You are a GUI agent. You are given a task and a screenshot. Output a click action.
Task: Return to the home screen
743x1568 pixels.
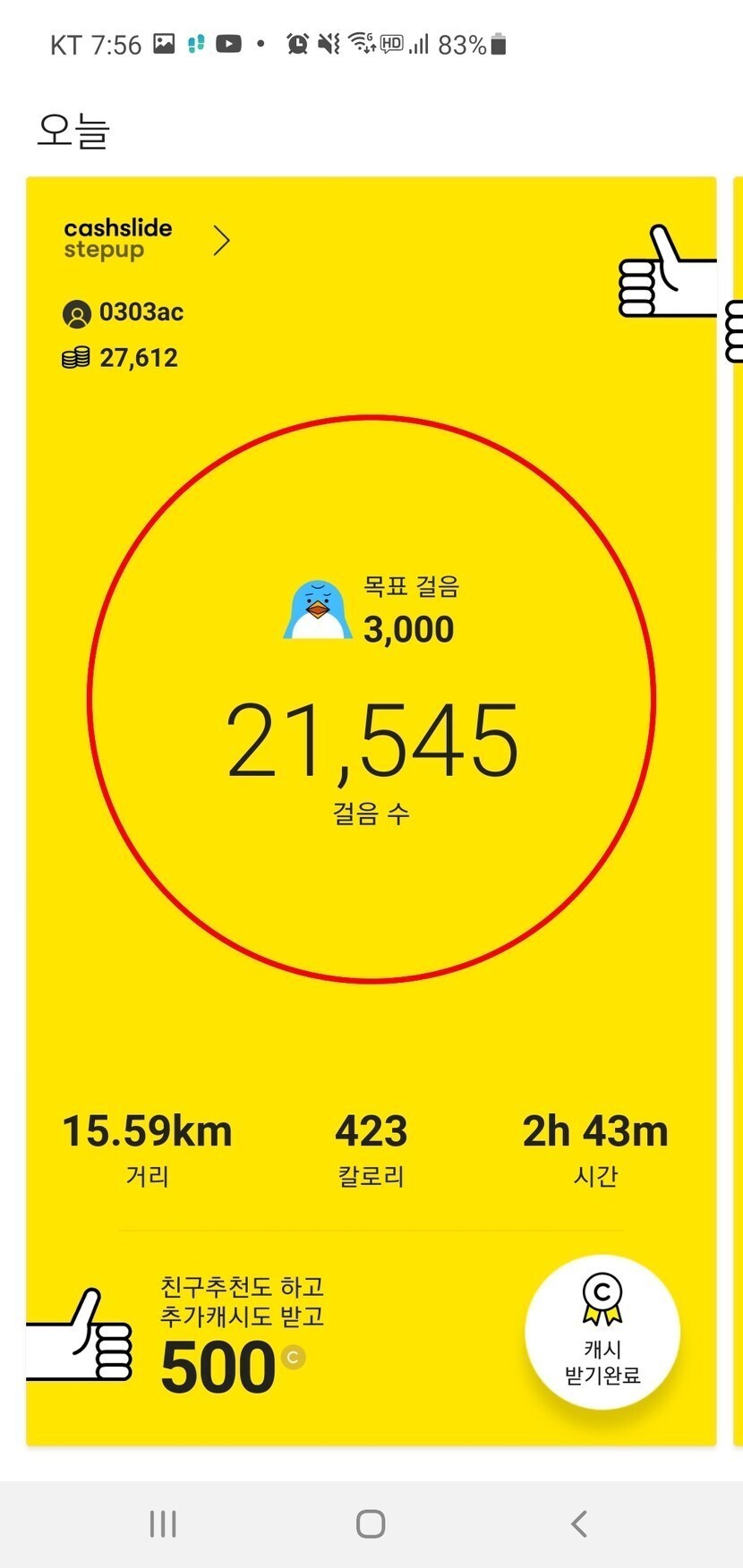[371, 1523]
